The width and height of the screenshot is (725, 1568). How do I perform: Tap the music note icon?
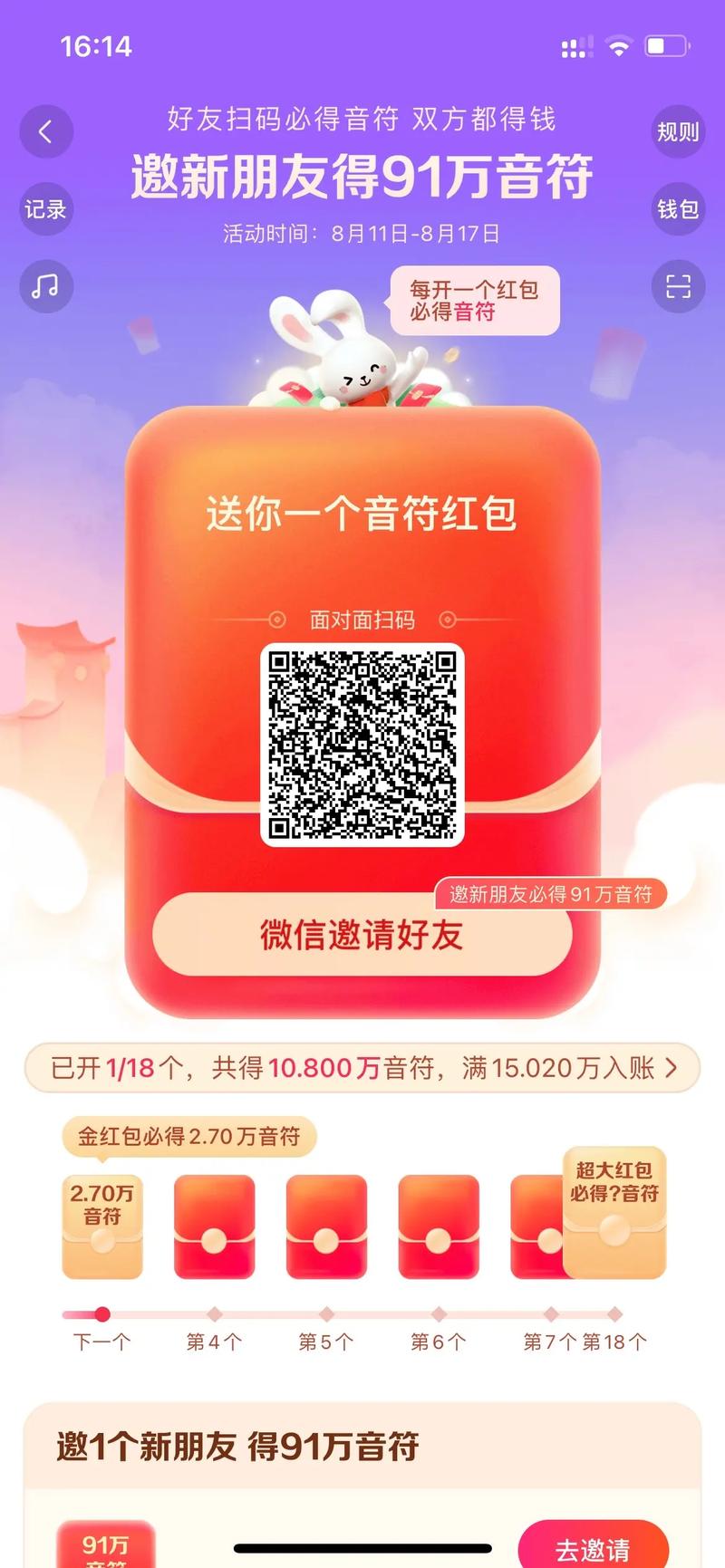tap(45, 286)
